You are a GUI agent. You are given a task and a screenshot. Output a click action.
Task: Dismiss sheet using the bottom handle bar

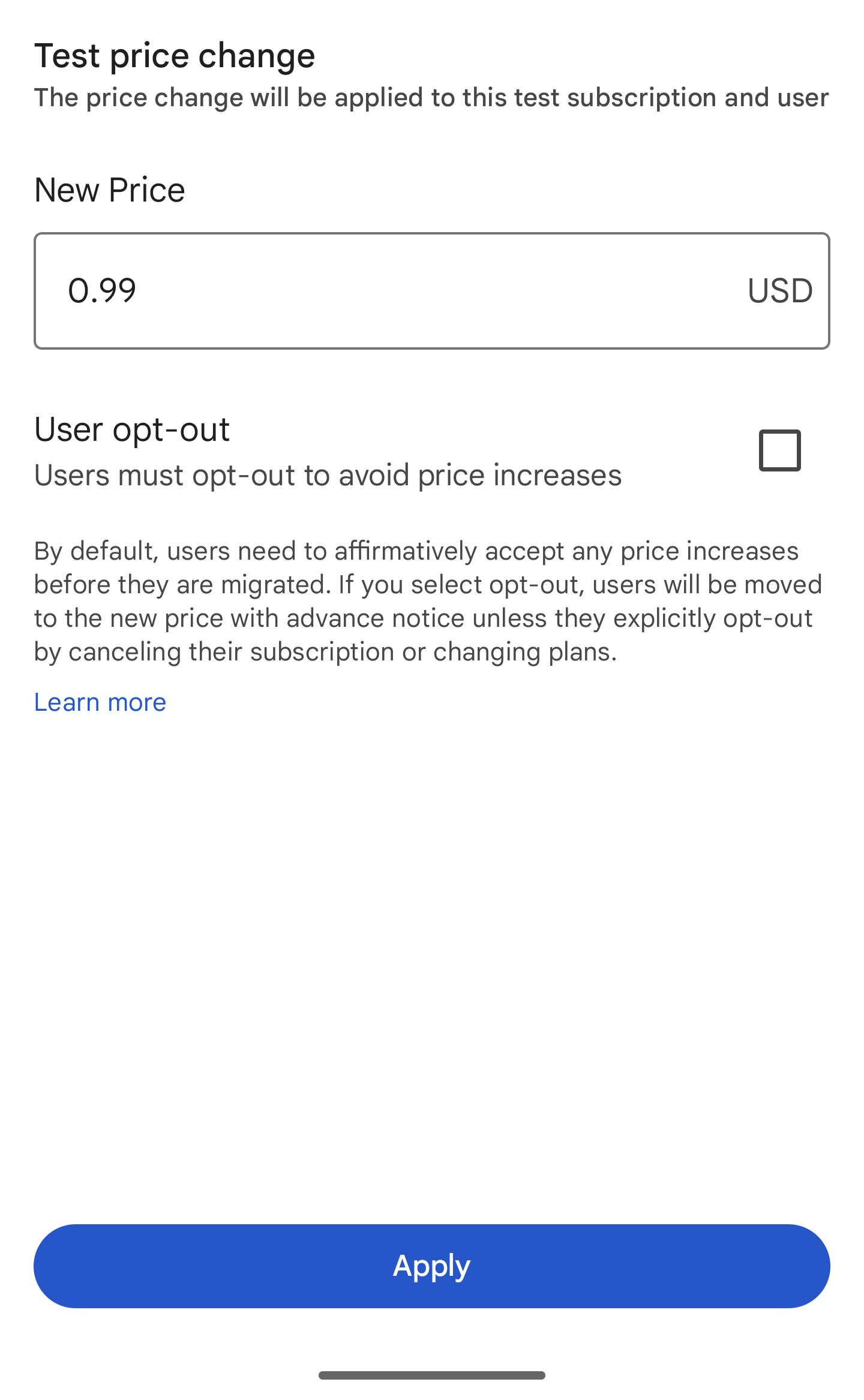(432, 1375)
